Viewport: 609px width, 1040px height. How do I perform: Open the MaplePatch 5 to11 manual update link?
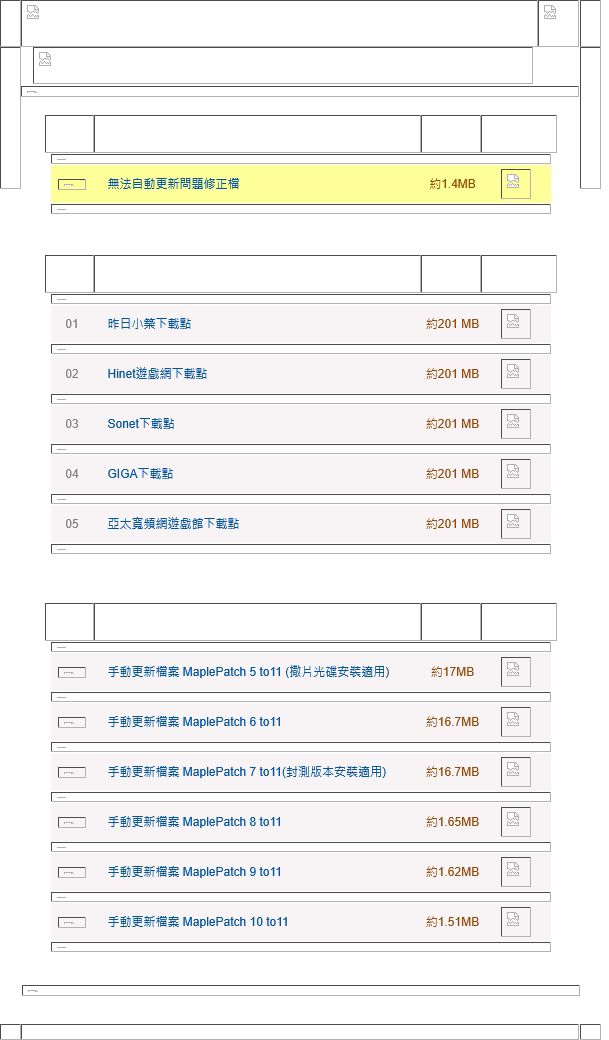click(x=248, y=672)
